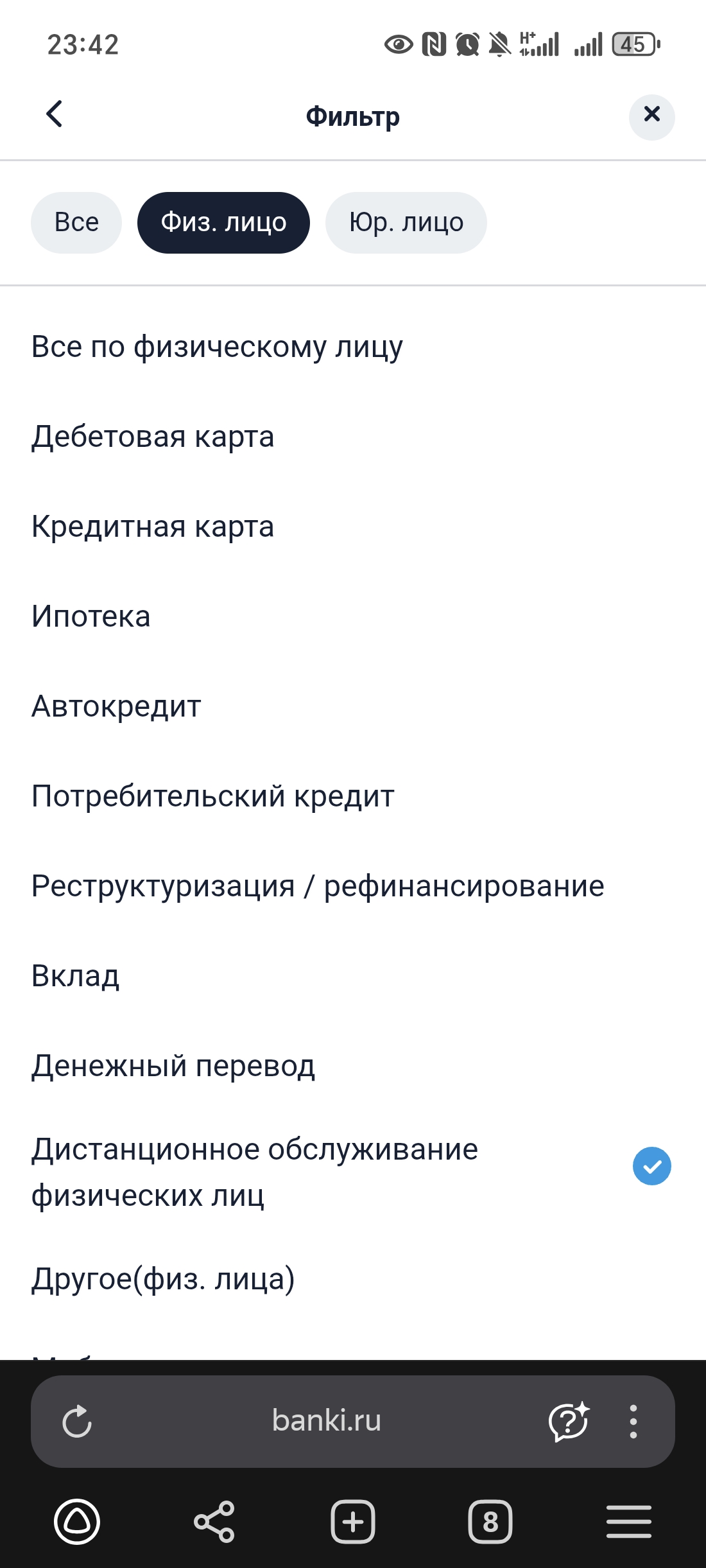Select the Вклад category
The height and width of the screenshot is (1568, 706).
click(x=76, y=976)
